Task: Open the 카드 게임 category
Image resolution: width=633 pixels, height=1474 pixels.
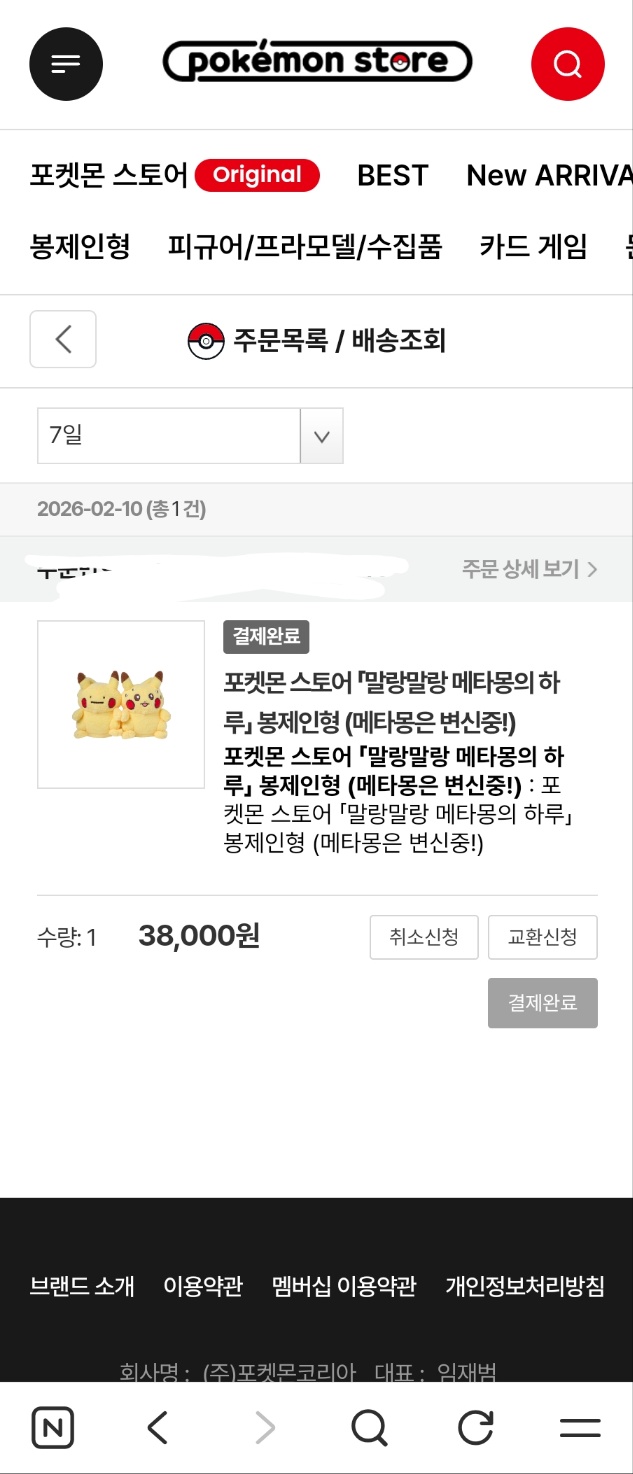Action: tap(533, 246)
